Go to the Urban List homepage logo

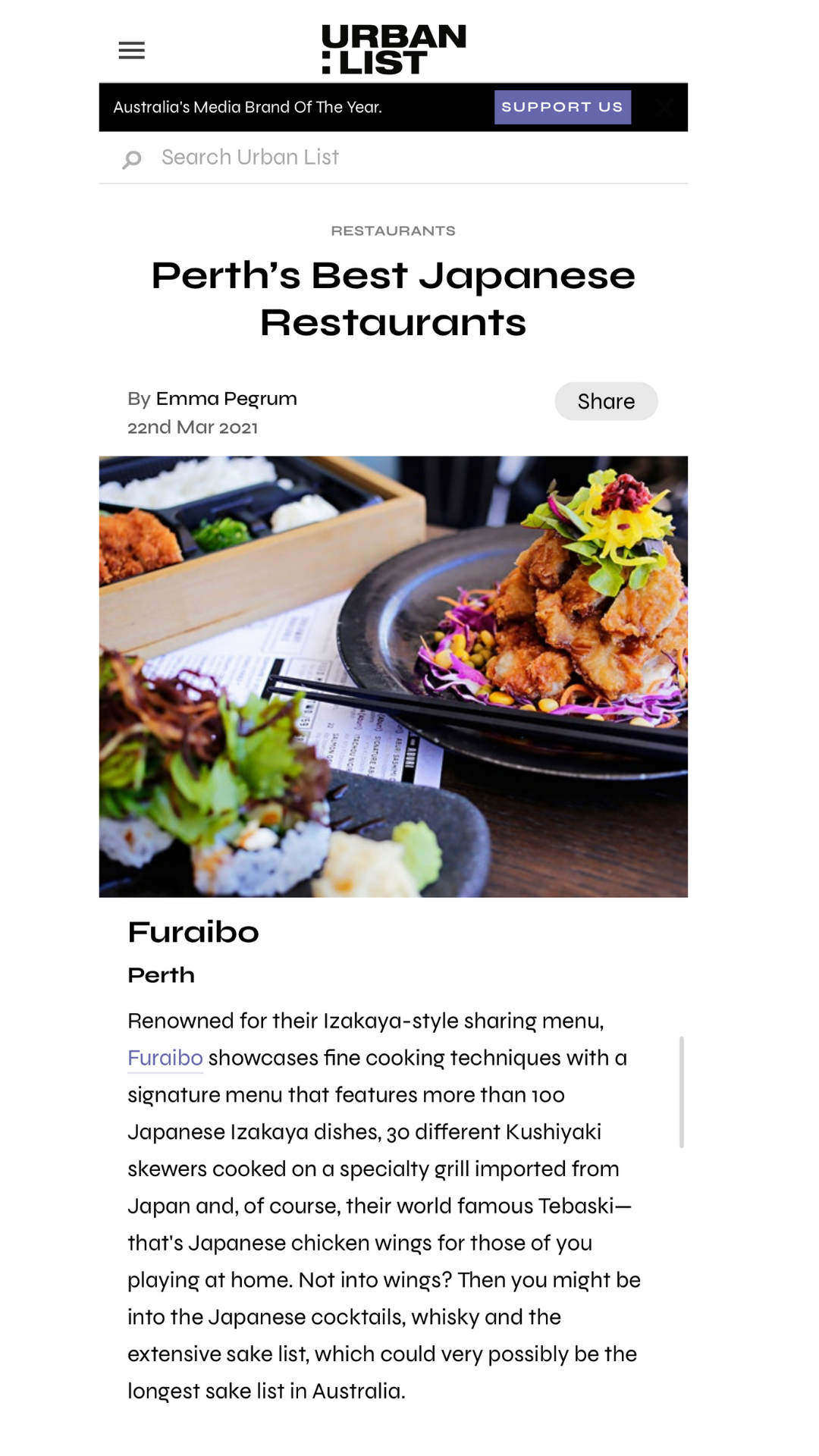[x=394, y=49]
